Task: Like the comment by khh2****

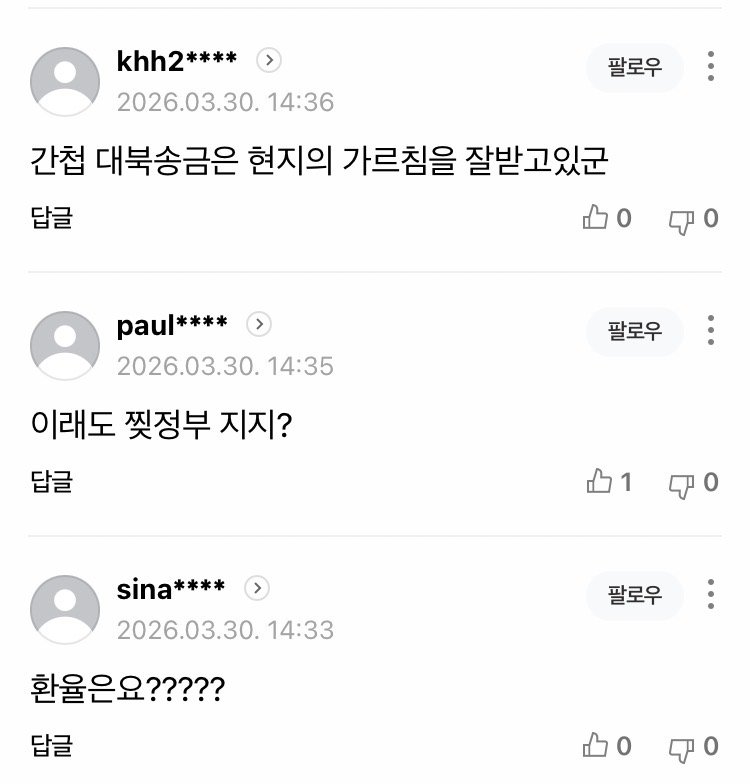Action: point(597,218)
